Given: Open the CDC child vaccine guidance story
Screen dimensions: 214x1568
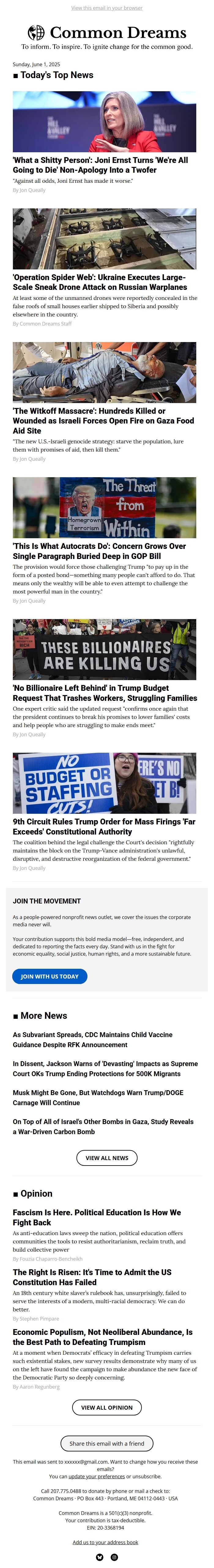Looking at the screenshot, I should [92, 1040].
